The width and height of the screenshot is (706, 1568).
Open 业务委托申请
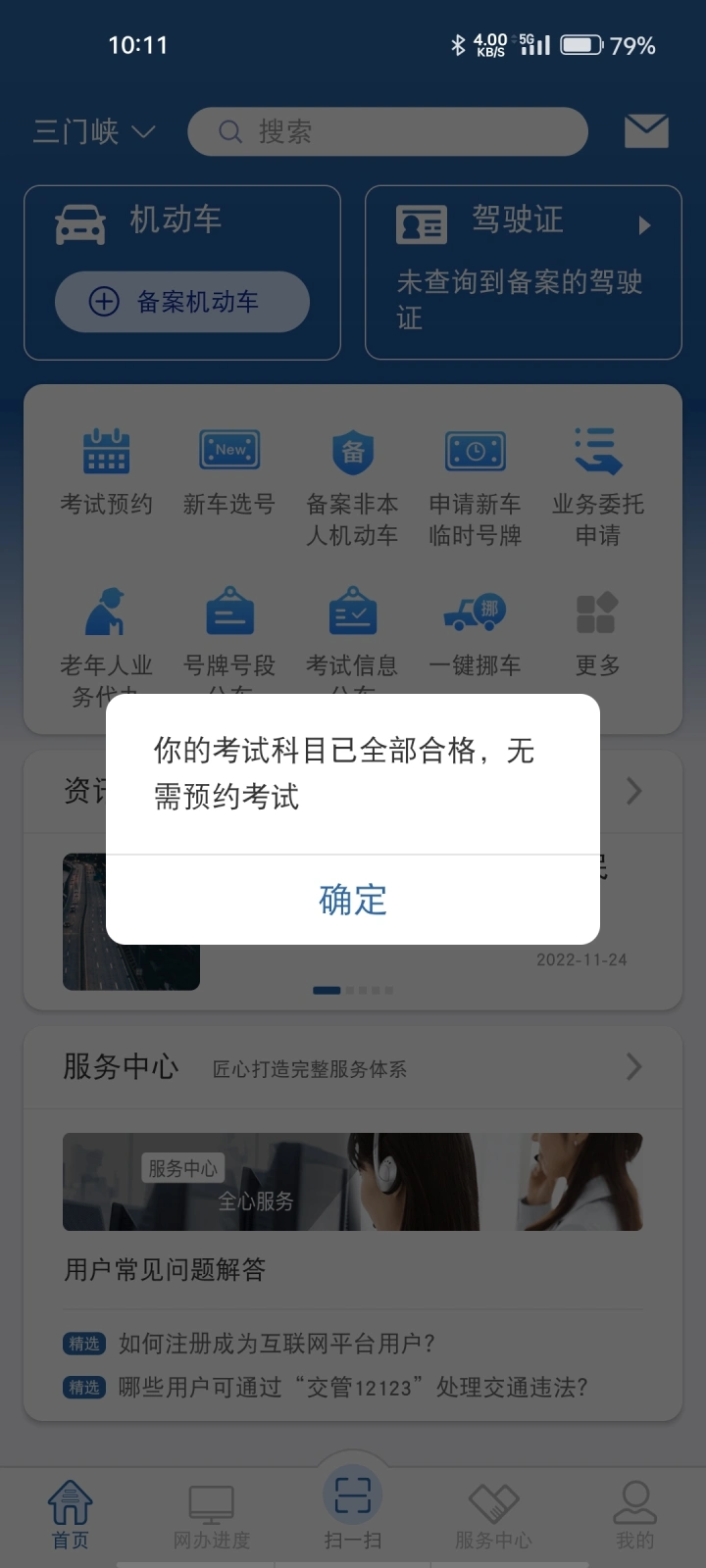(598, 487)
